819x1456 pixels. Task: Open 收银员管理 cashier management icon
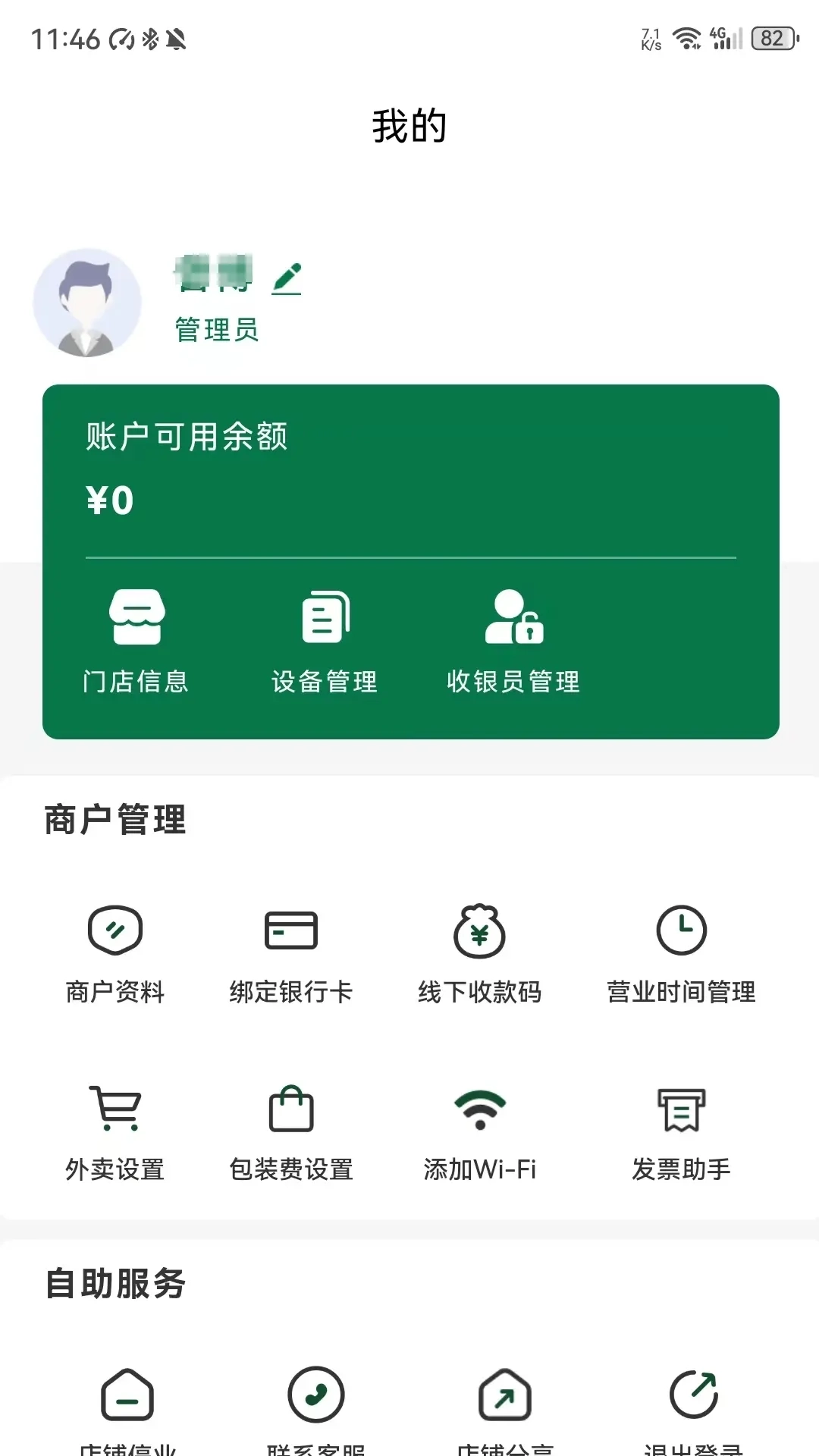(x=513, y=616)
